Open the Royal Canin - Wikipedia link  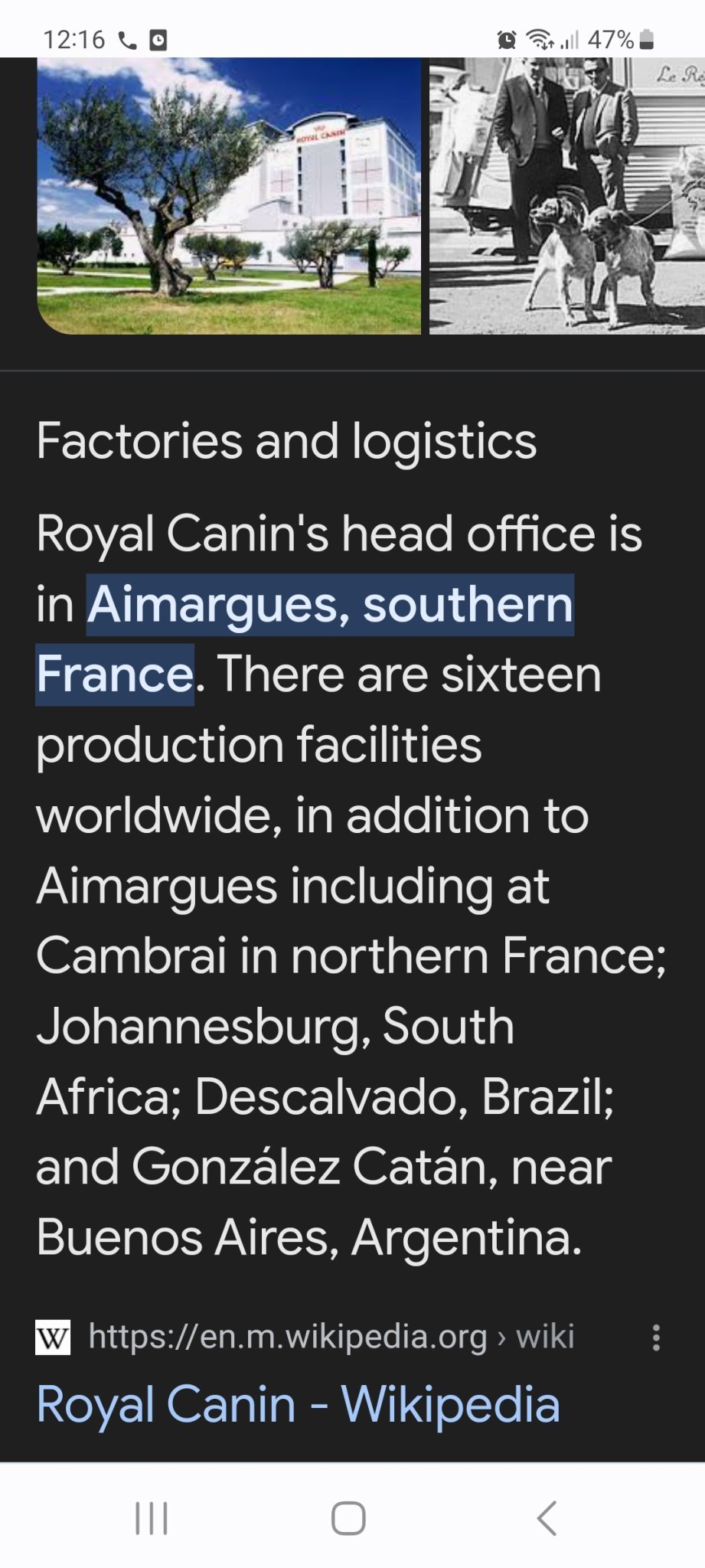298,1405
